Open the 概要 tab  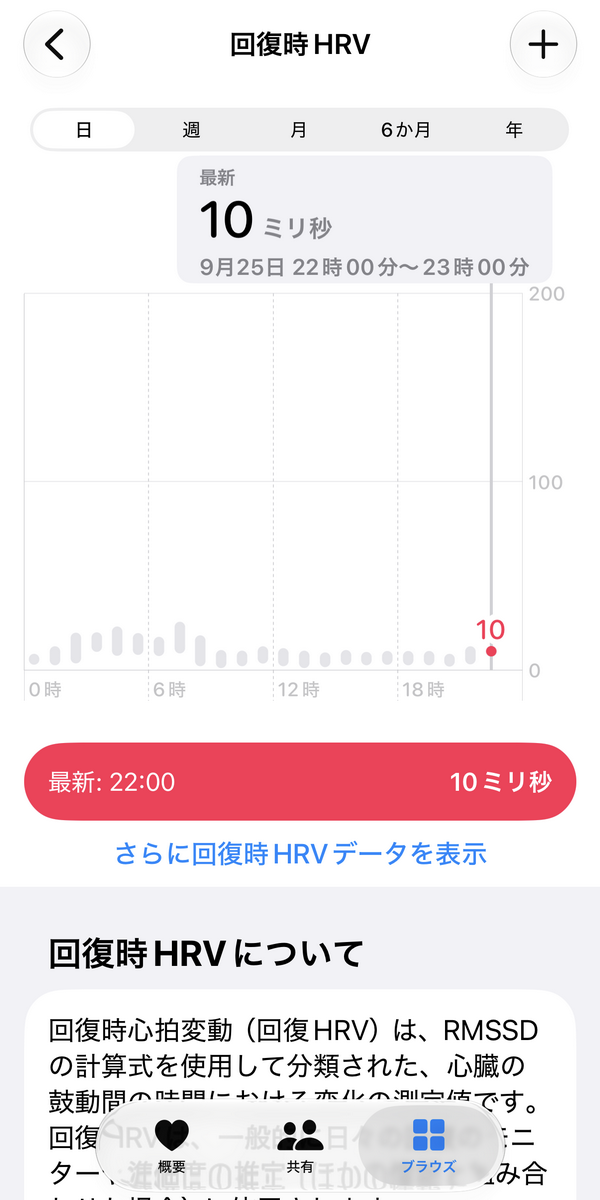172,1145
